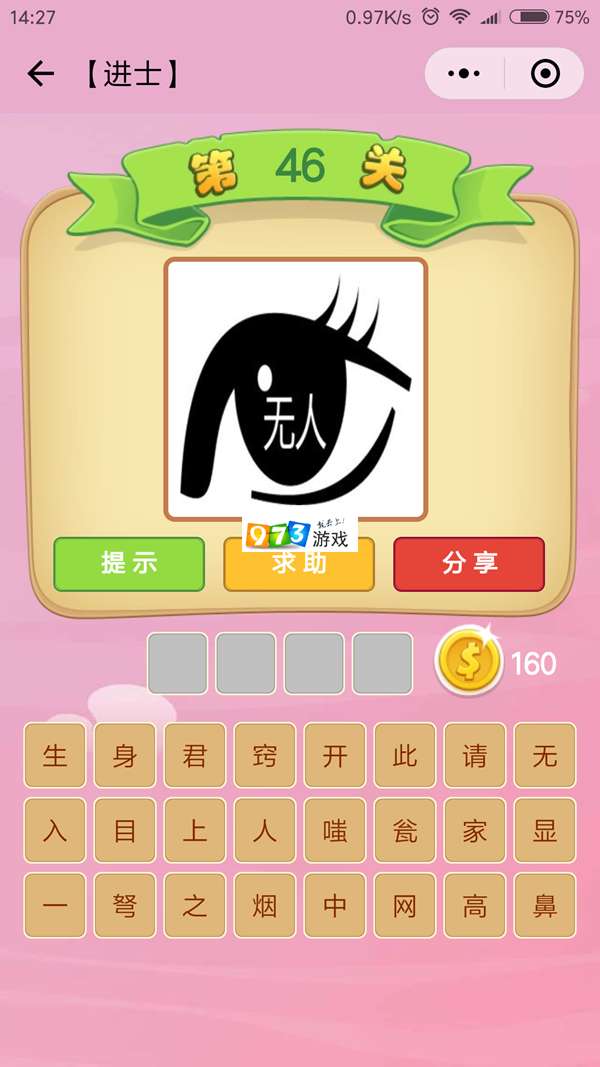
Task: Select the character 高
Action: (475, 906)
